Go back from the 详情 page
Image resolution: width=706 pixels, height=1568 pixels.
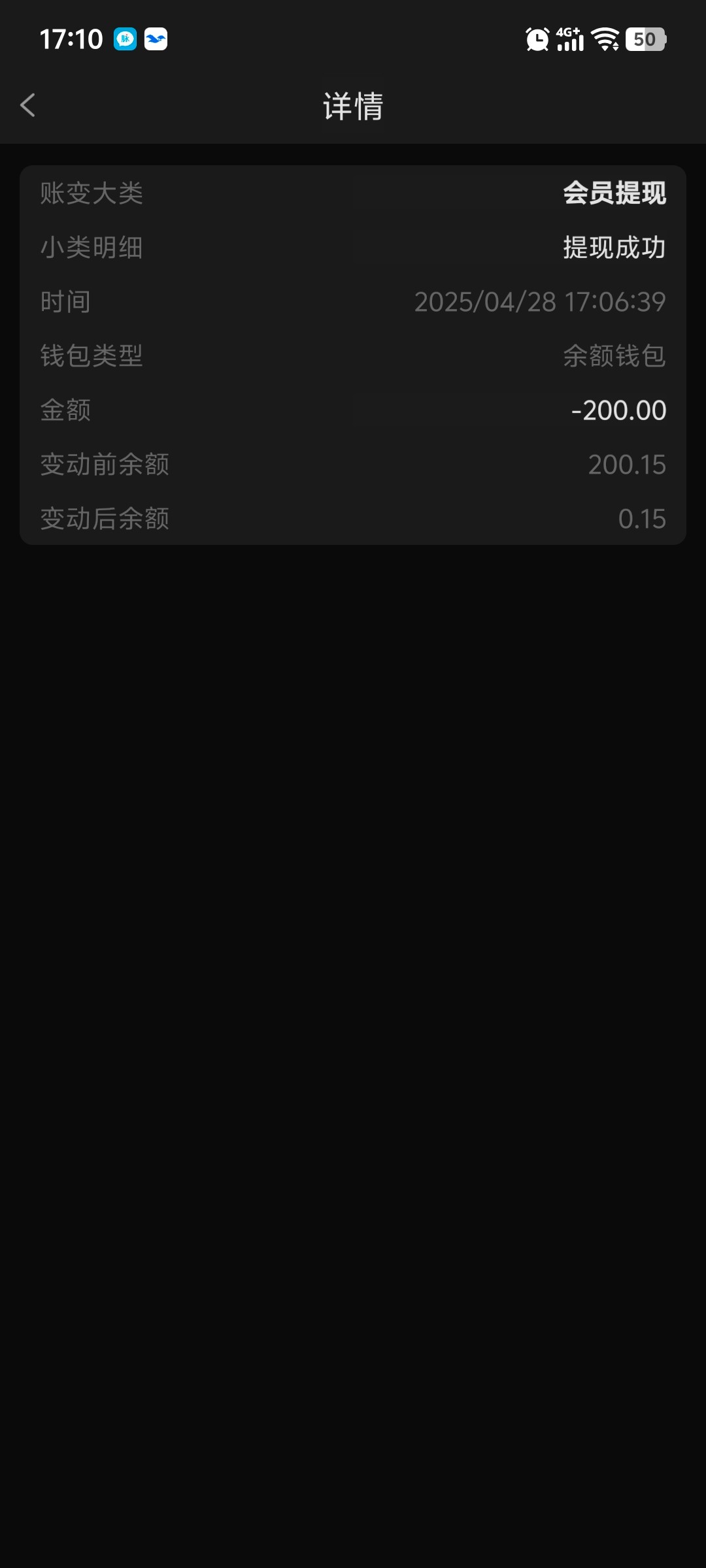(x=28, y=105)
